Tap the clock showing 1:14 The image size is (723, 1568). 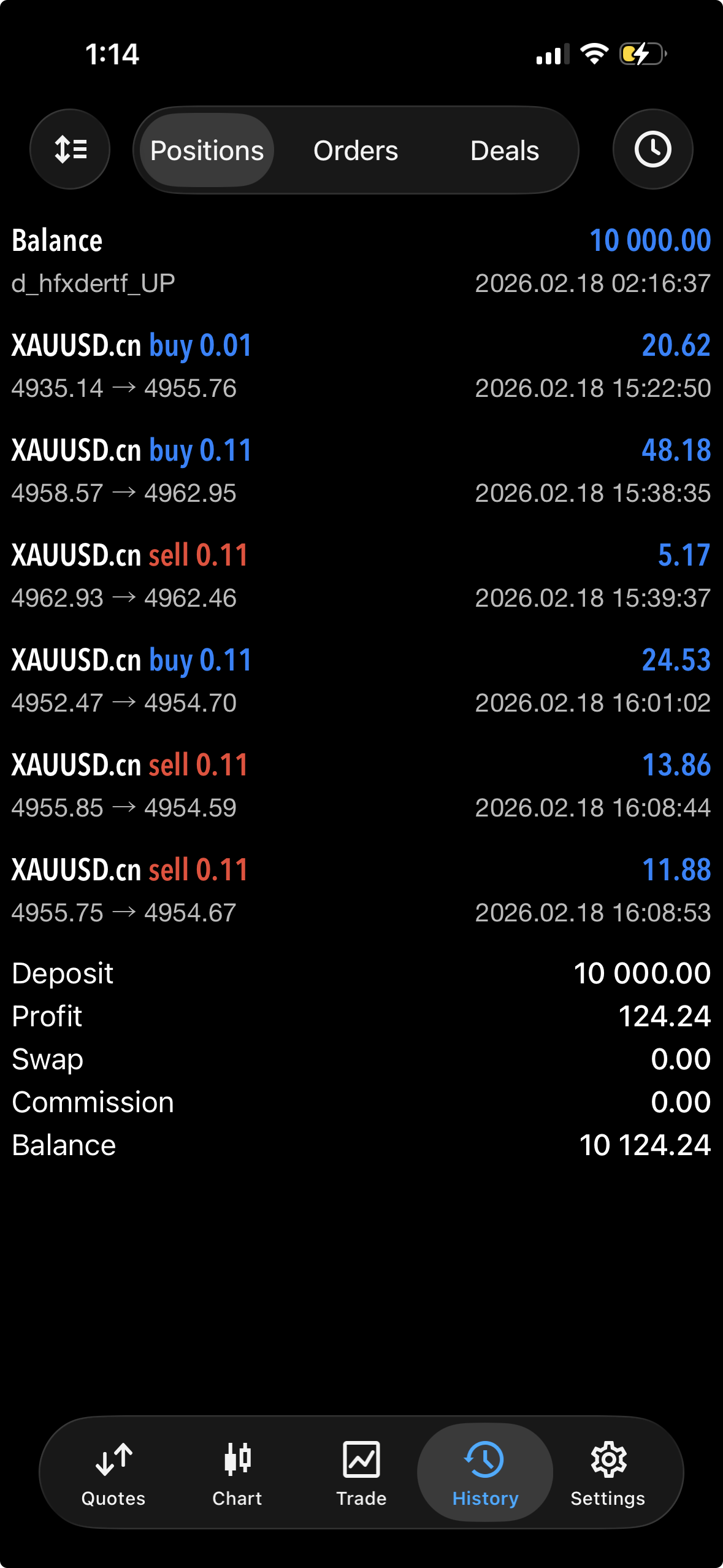[x=112, y=54]
